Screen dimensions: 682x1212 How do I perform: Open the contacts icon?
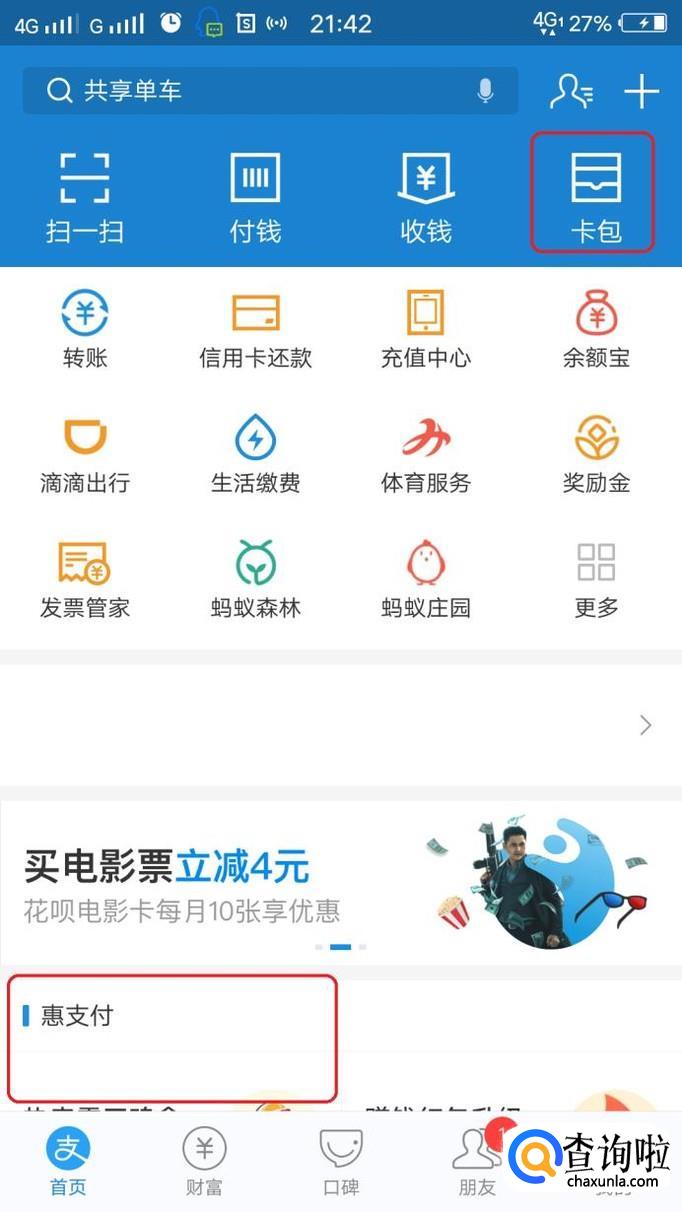[571, 91]
